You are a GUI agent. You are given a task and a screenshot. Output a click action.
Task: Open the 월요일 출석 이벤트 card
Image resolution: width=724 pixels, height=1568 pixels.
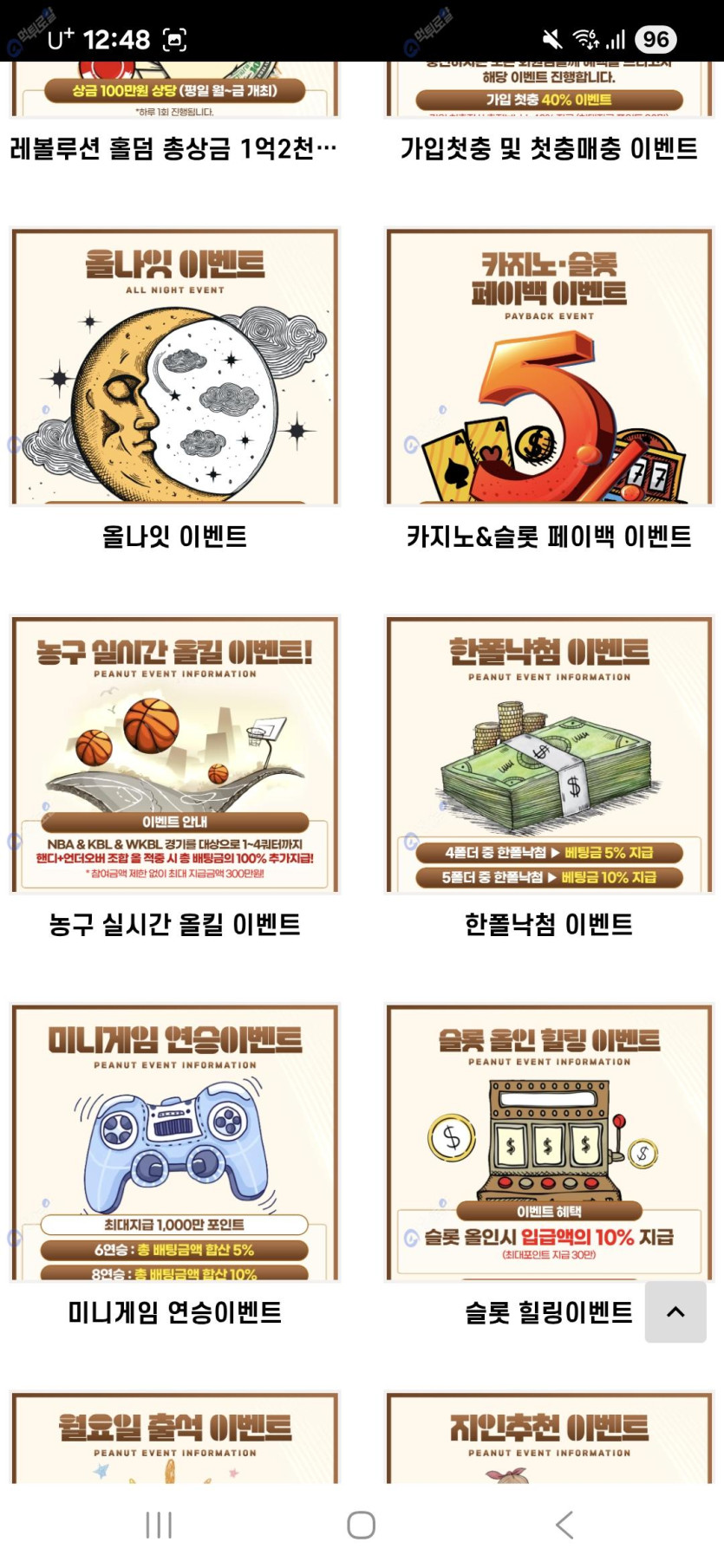(175, 1439)
